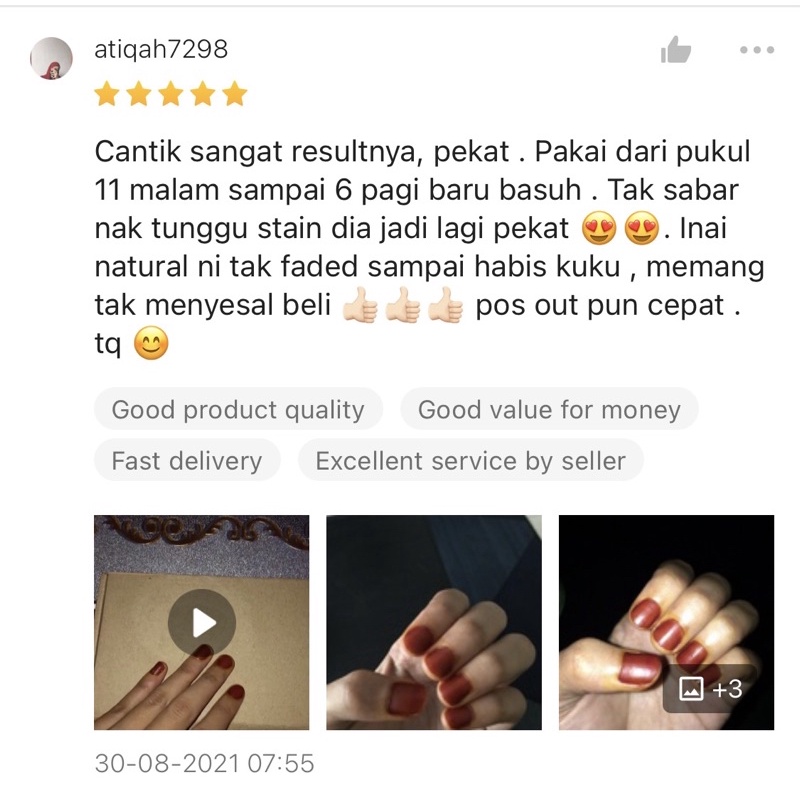800x800 pixels.
Task: Open atiqah7298's profile avatar
Action: (51, 58)
